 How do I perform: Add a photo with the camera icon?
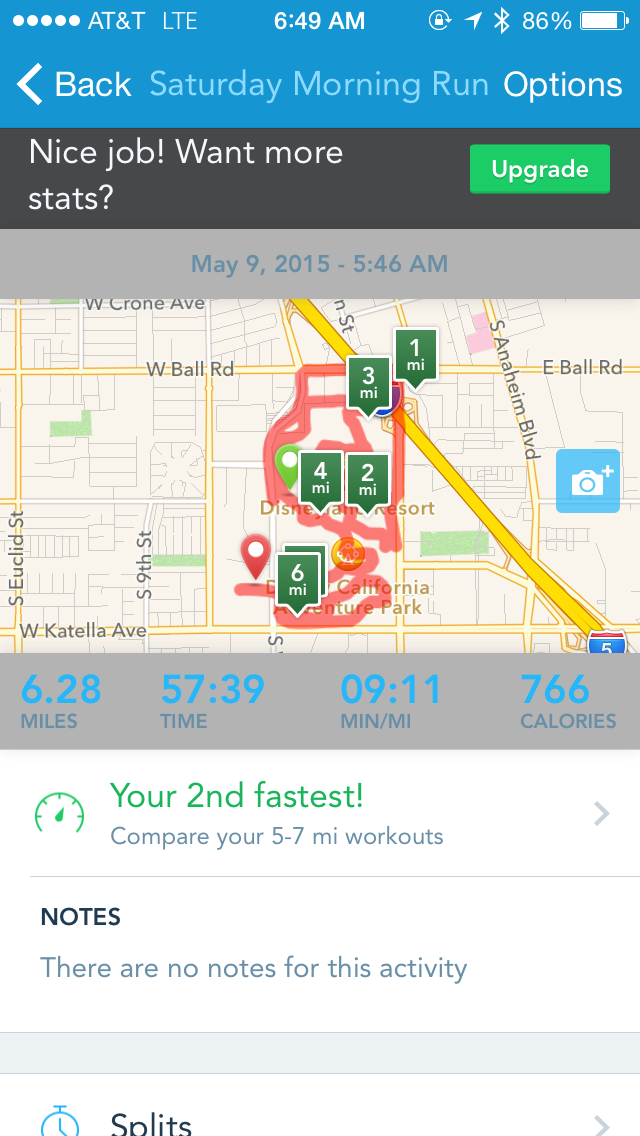click(x=590, y=482)
